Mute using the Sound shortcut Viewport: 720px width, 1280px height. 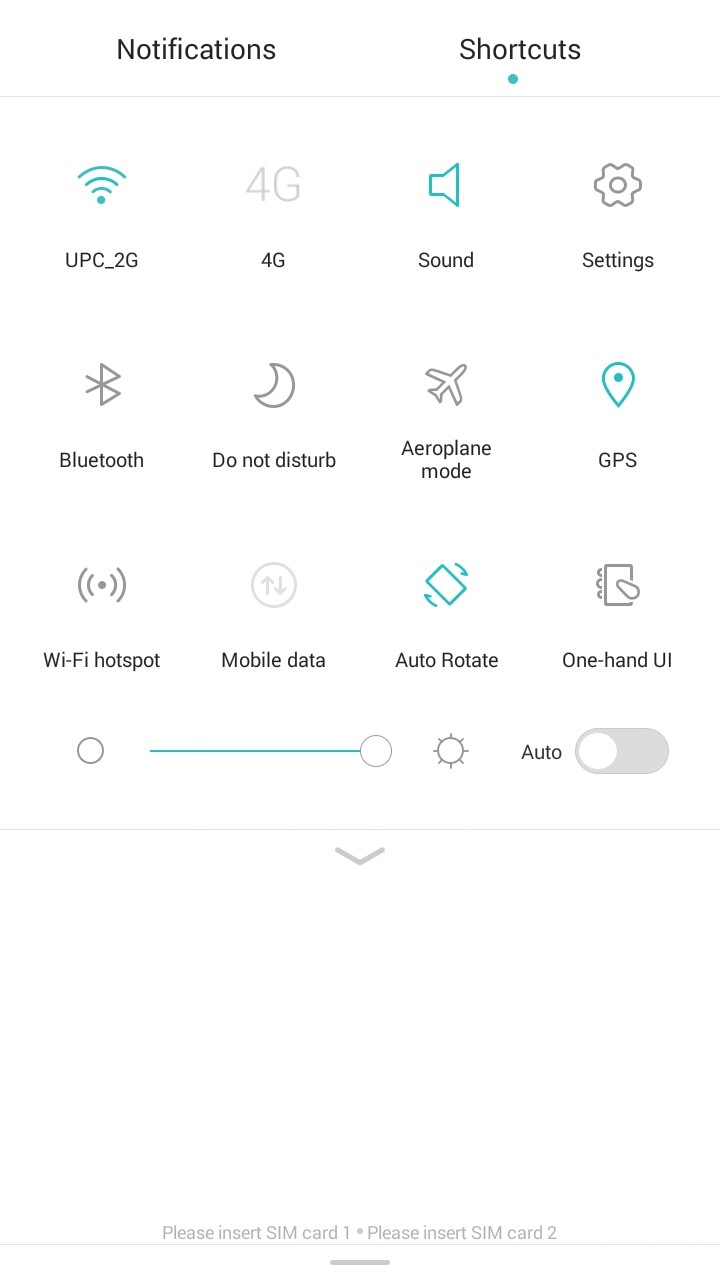tap(445, 186)
